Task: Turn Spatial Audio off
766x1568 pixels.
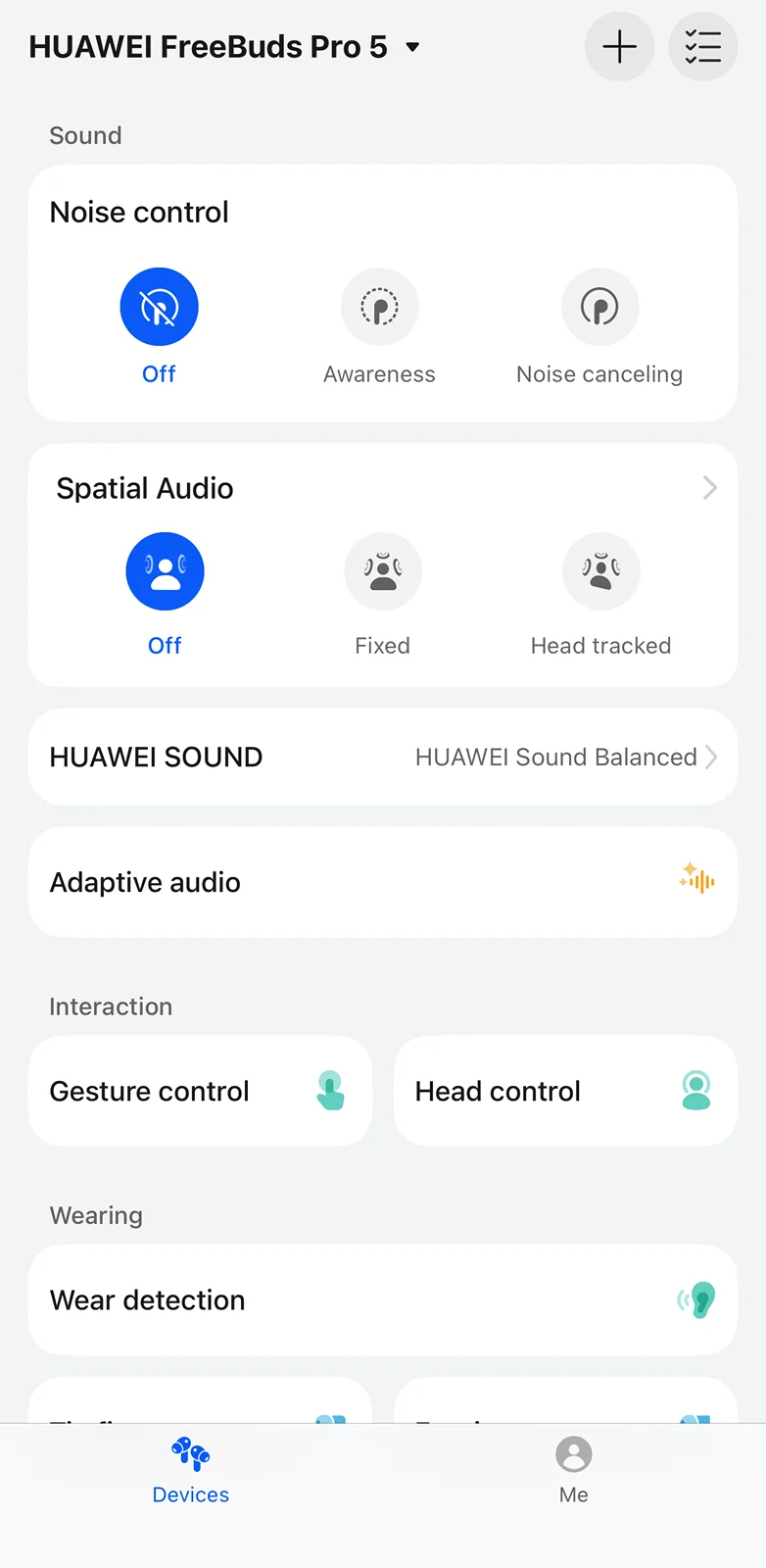Action: point(165,571)
